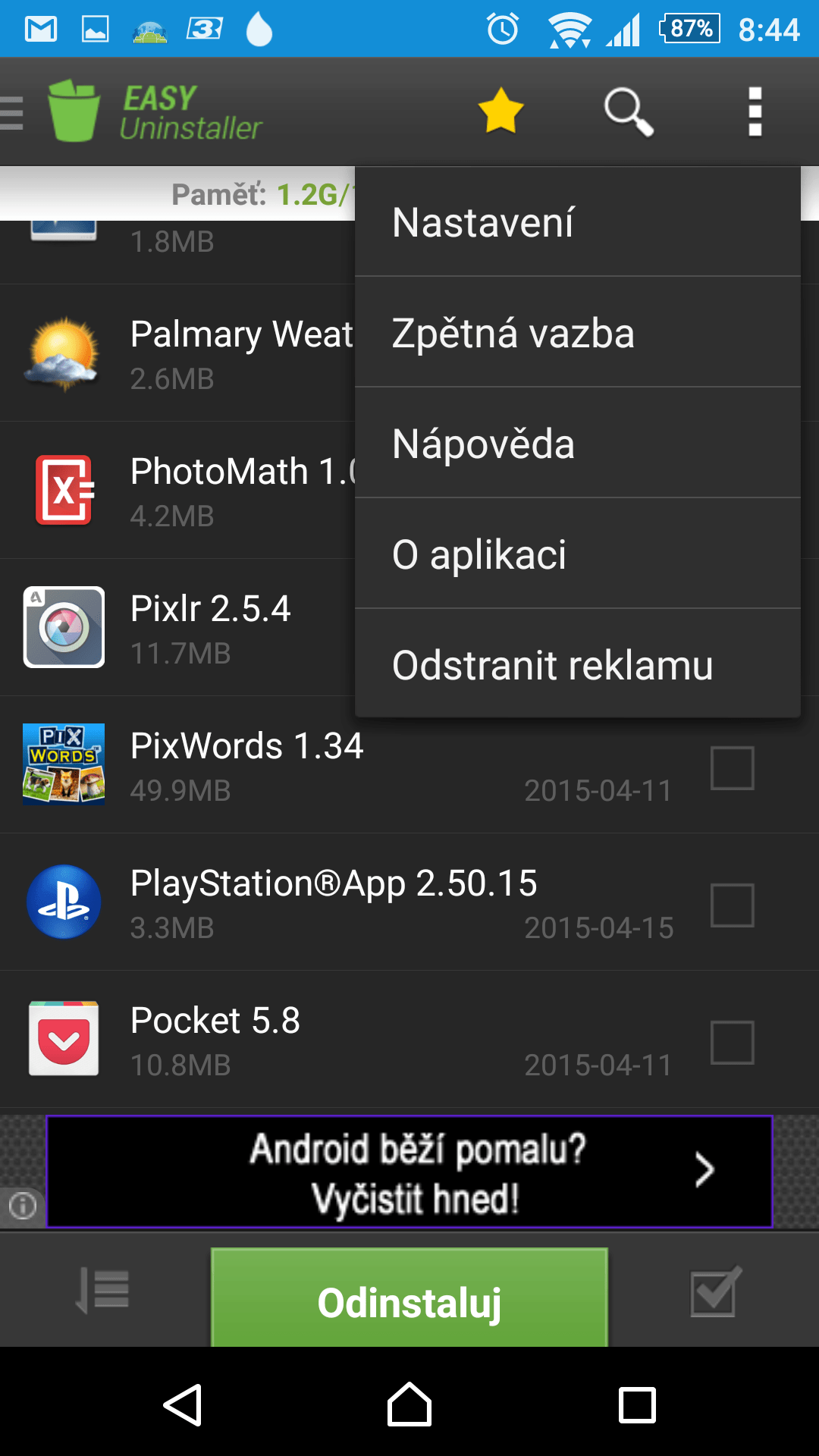Open the drawer menu button
The width and height of the screenshot is (819, 1456).
click(12, 112)
